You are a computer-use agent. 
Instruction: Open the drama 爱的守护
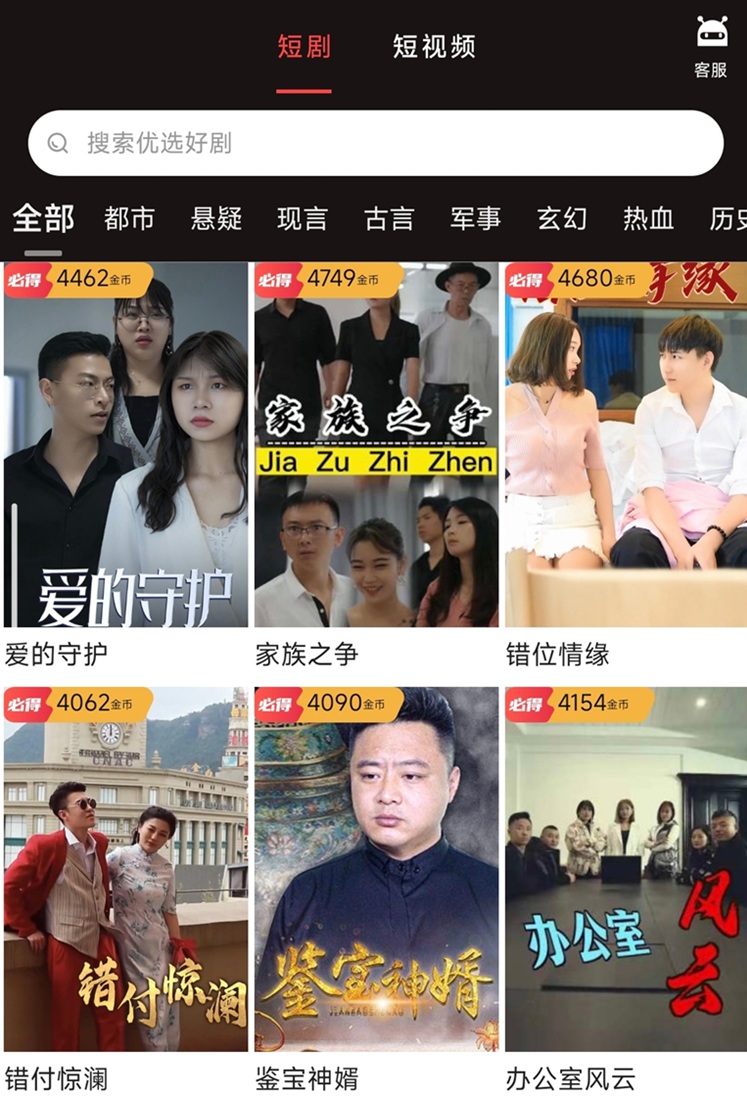[x=126, y=445]
